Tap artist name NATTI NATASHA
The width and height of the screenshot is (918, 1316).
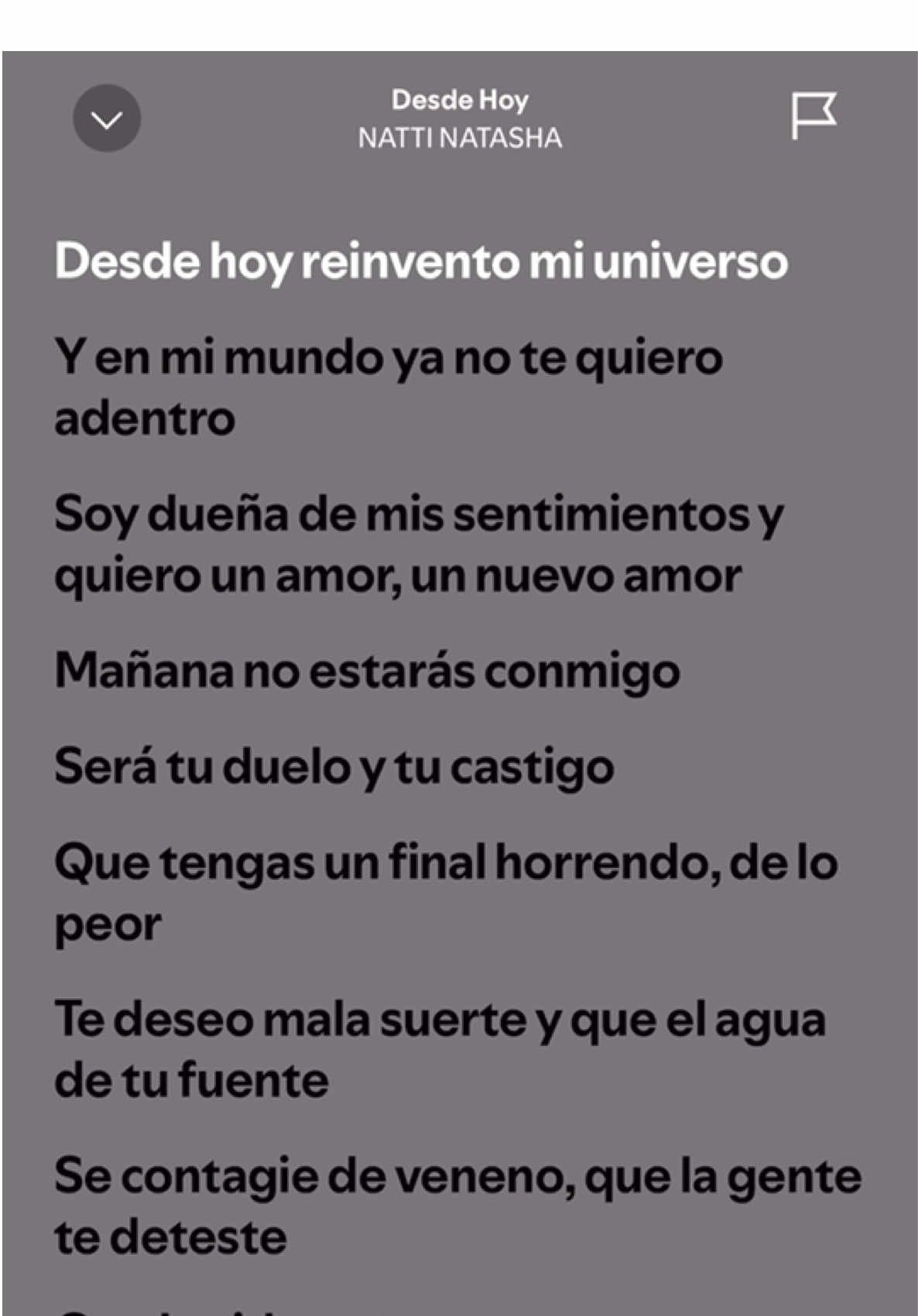(461, 138)
